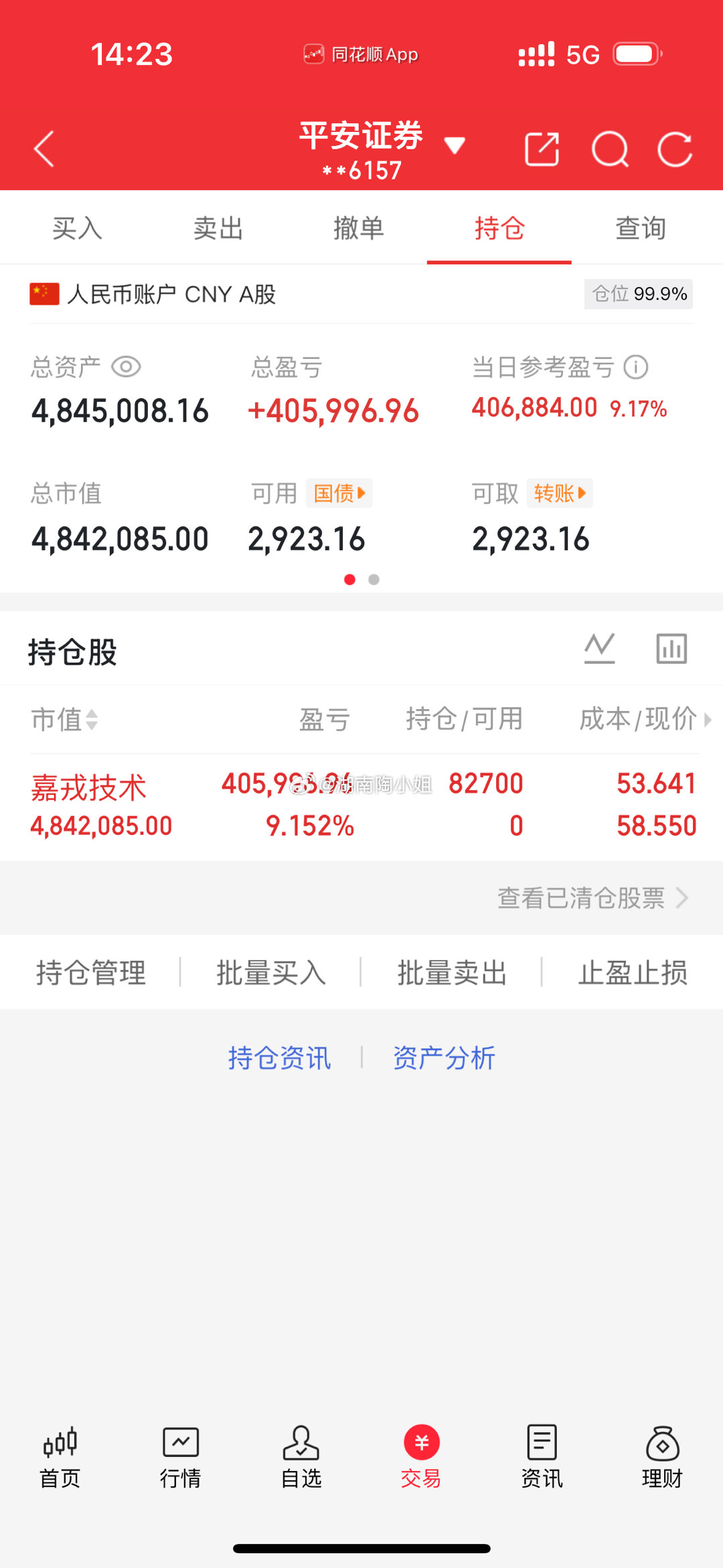Screen dimensions: 723x1568
Task: Expand the account dropdown next to 平安证券
Action: [455, 145]
